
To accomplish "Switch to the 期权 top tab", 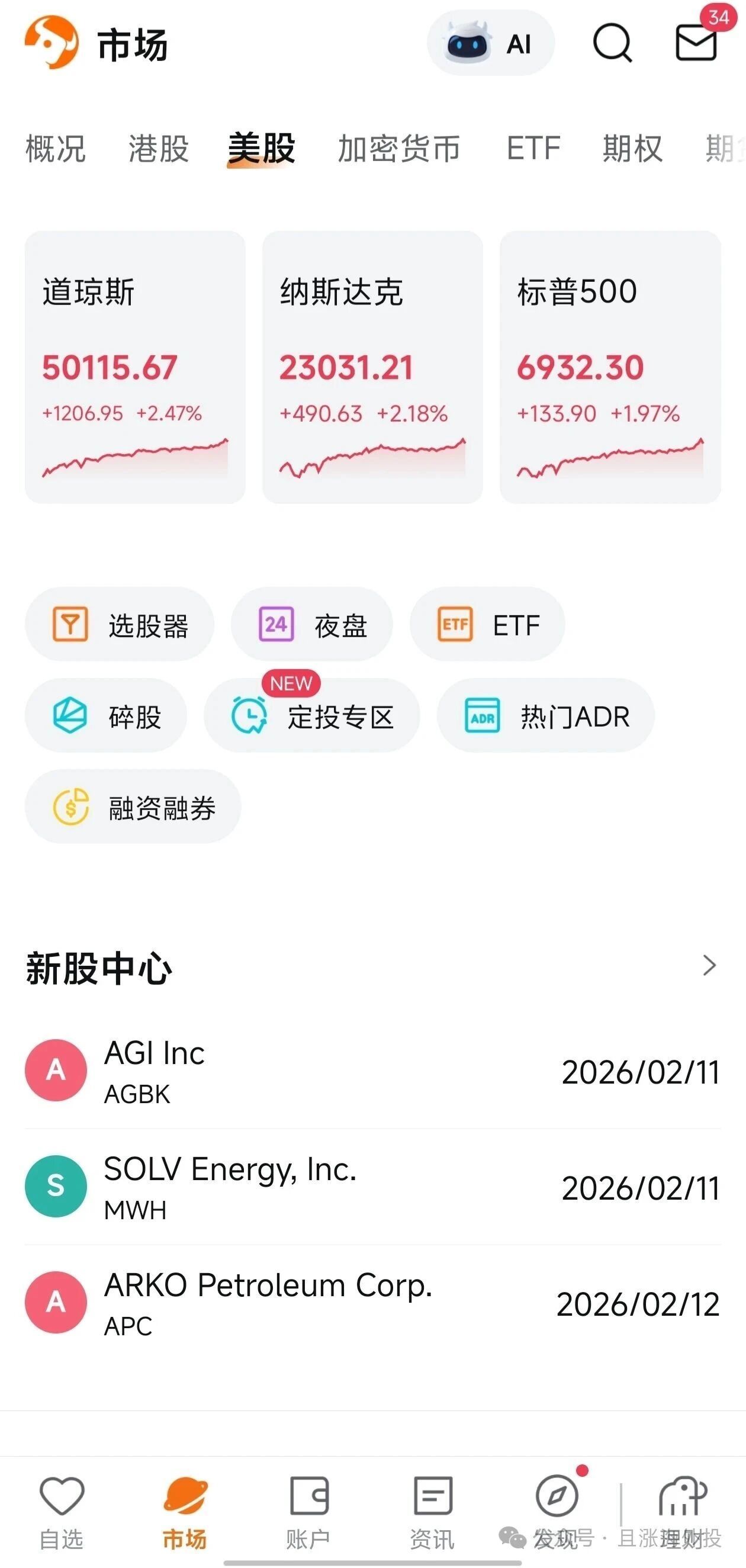I will click(632, 149).
